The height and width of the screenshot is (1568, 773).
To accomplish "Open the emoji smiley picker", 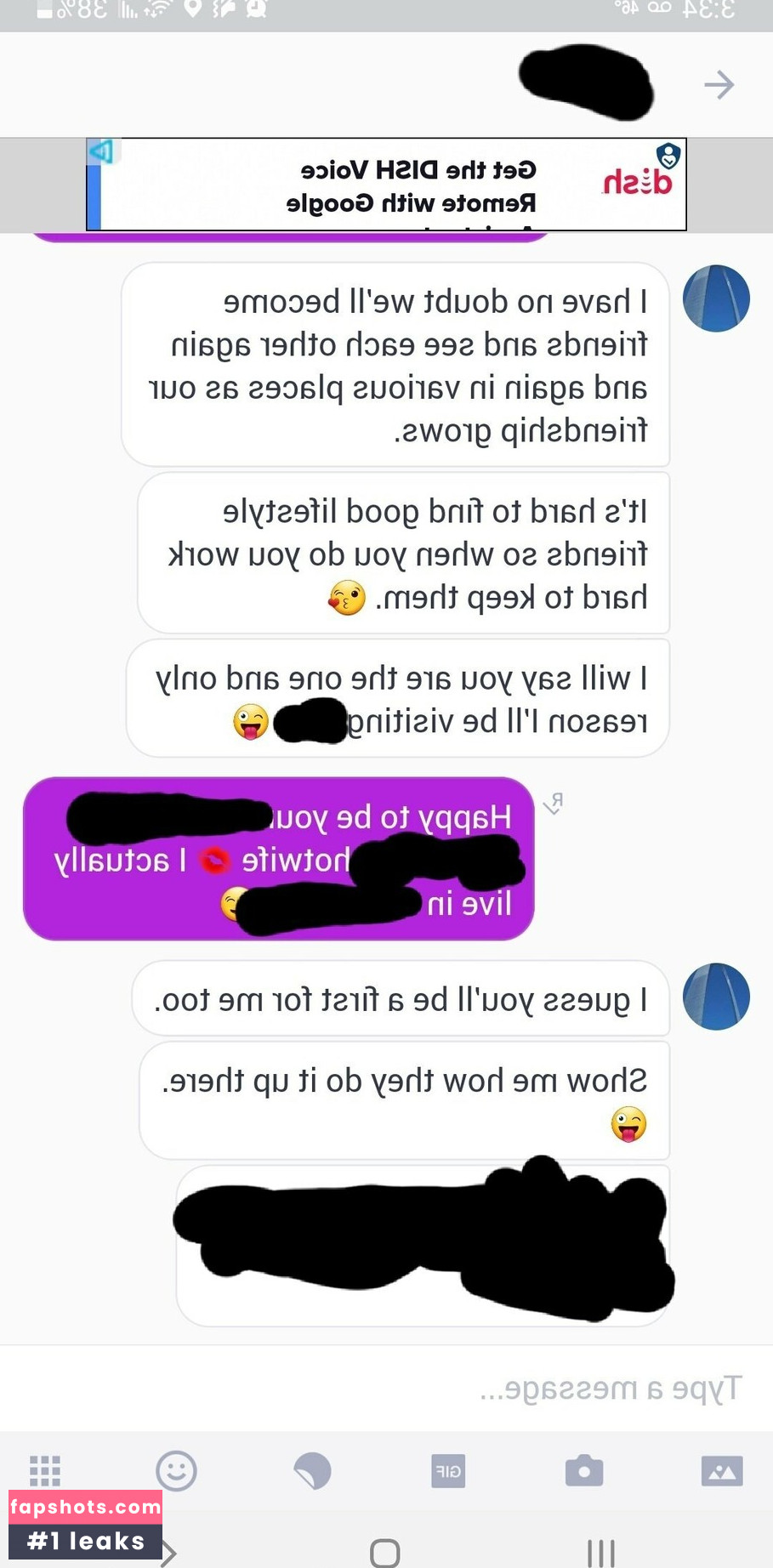I will (176, 1470).
